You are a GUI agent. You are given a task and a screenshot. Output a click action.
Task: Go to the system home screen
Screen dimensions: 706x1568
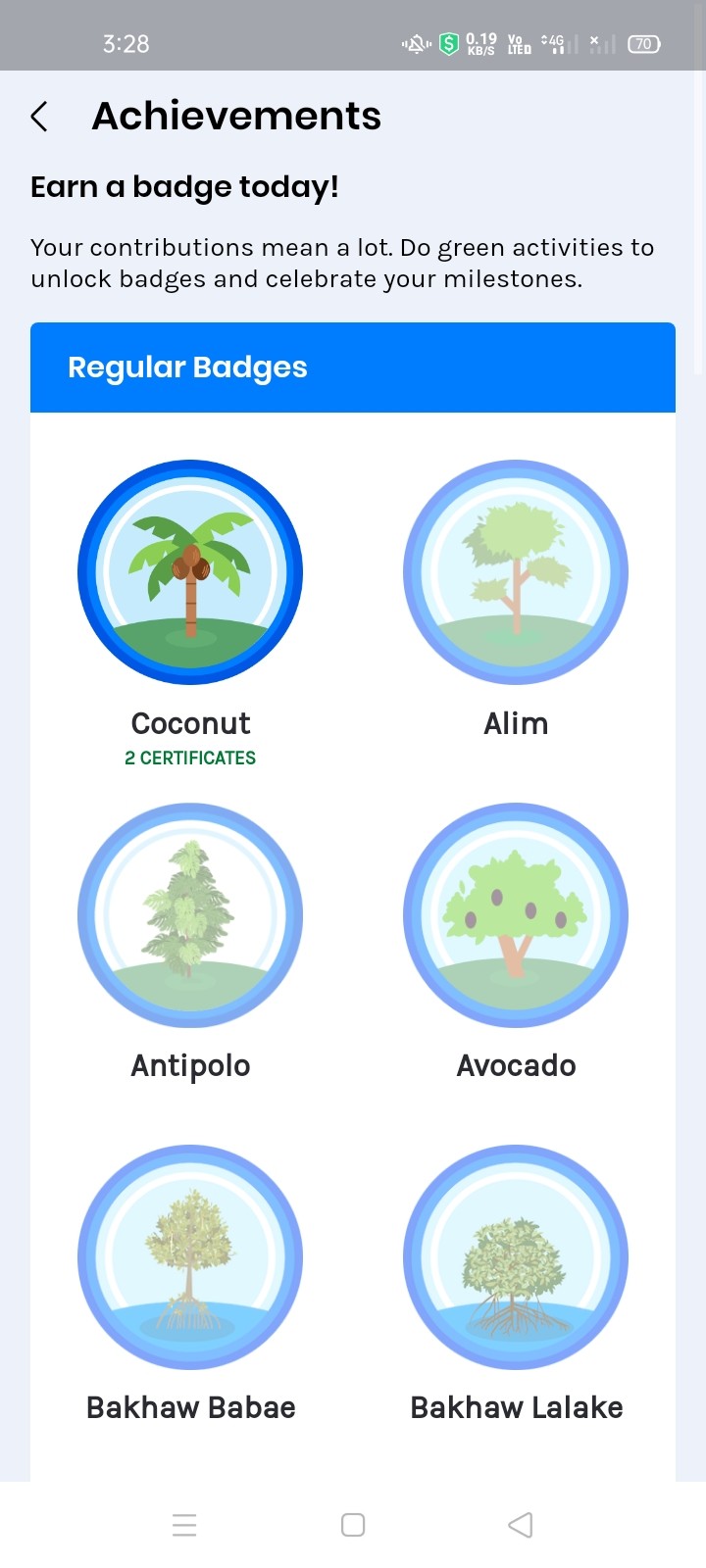pos(353,1525)
